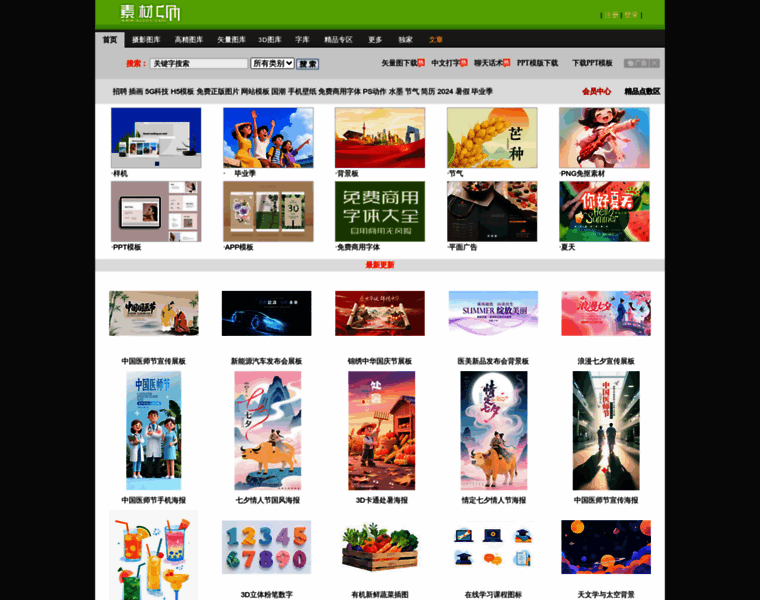Open the 免费商用字体 tile

point(380,211)
